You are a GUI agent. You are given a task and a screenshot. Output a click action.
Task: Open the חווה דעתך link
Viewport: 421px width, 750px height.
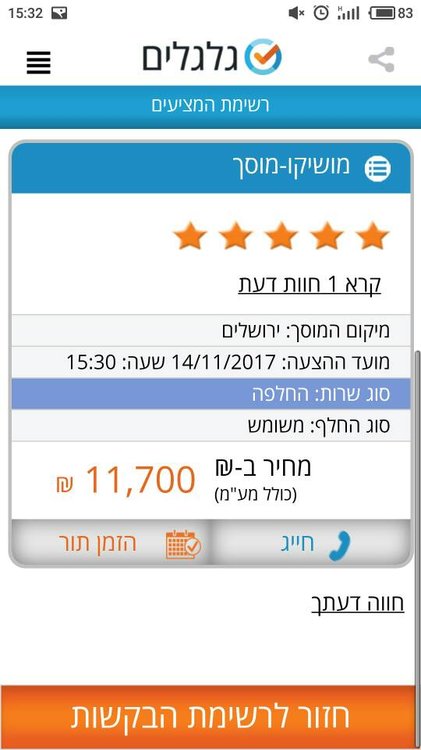[x=358, y=603]
